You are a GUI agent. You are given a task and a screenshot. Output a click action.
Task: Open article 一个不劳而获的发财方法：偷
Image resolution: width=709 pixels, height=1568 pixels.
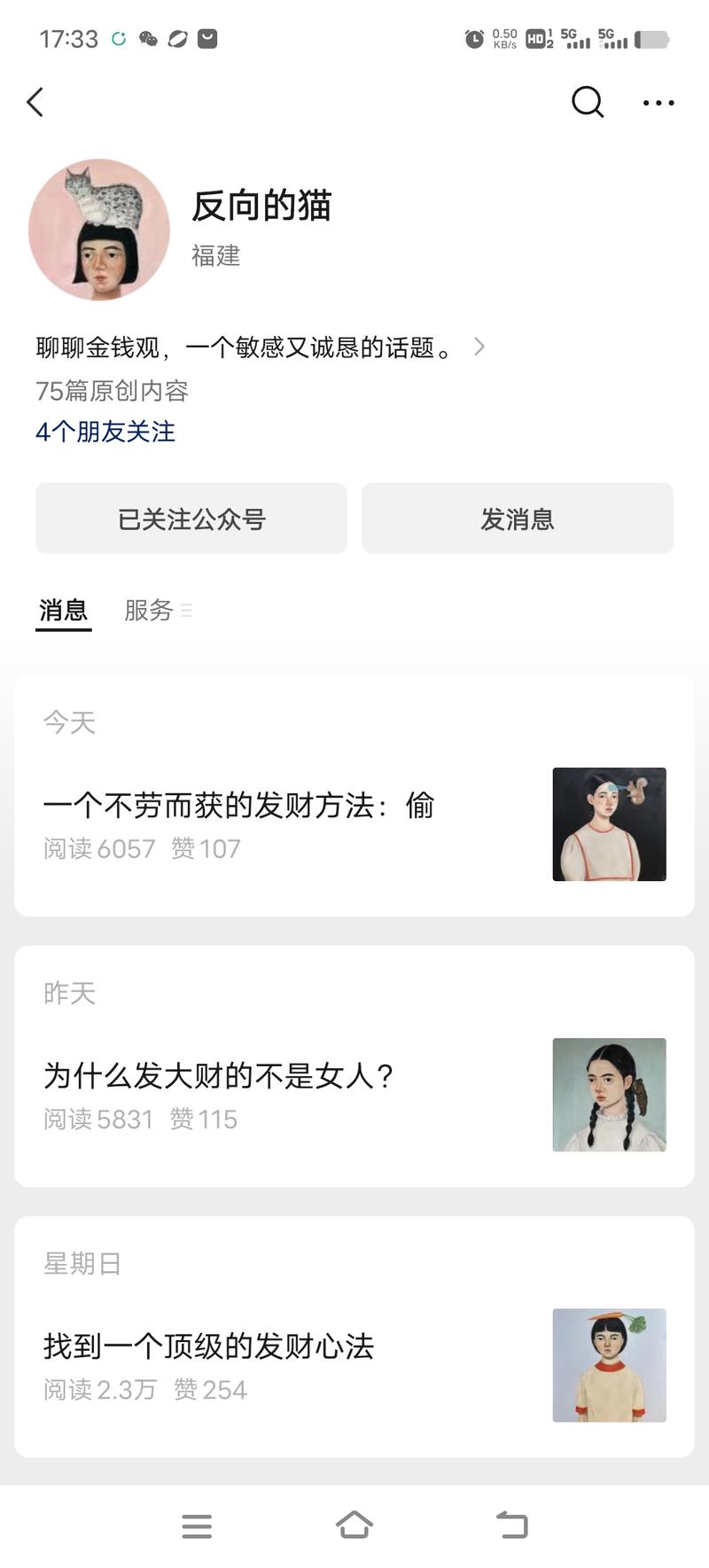[x=239, y=806]
